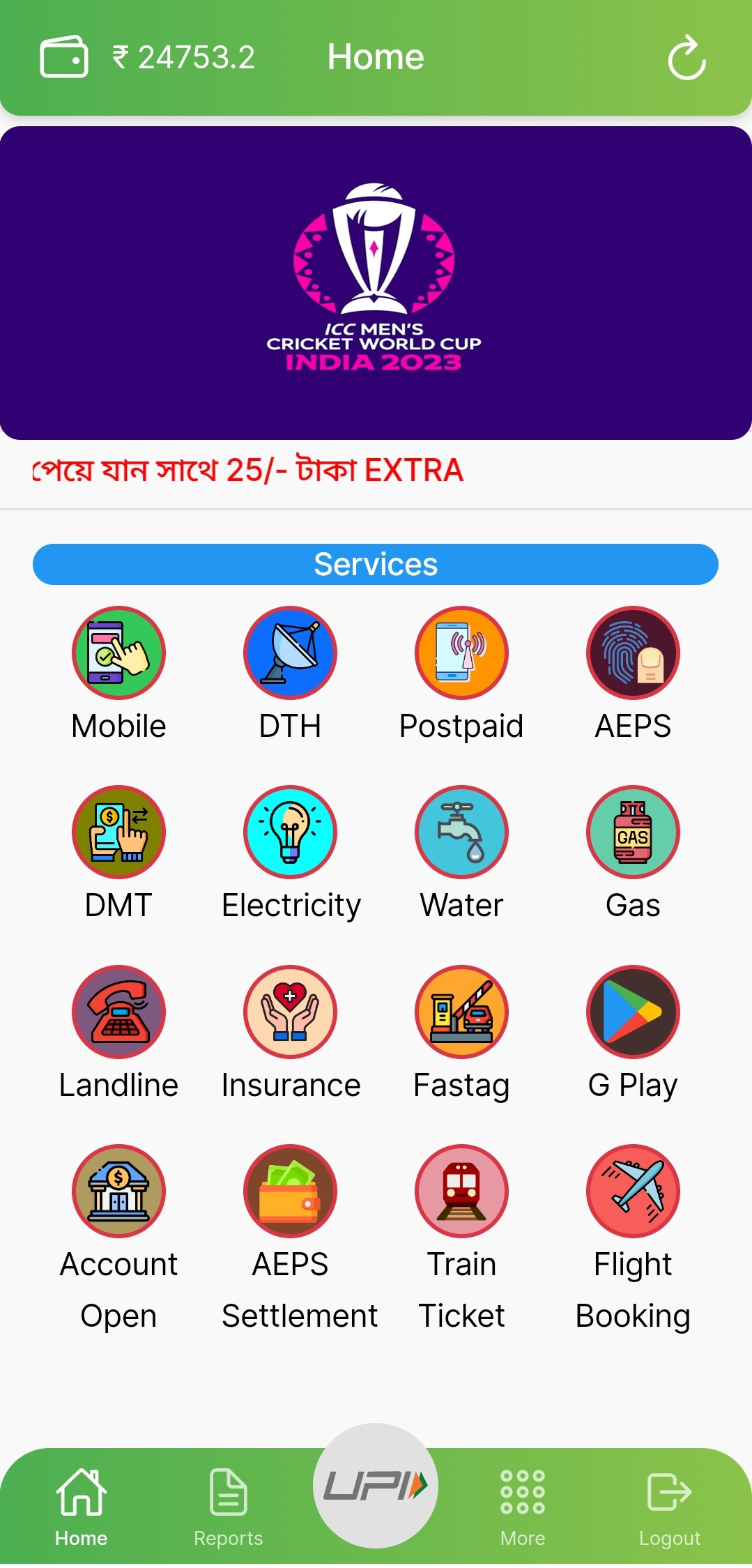752x1568 pixels.
Task: Select the Postpaid bill service
Action: point(461,653)
